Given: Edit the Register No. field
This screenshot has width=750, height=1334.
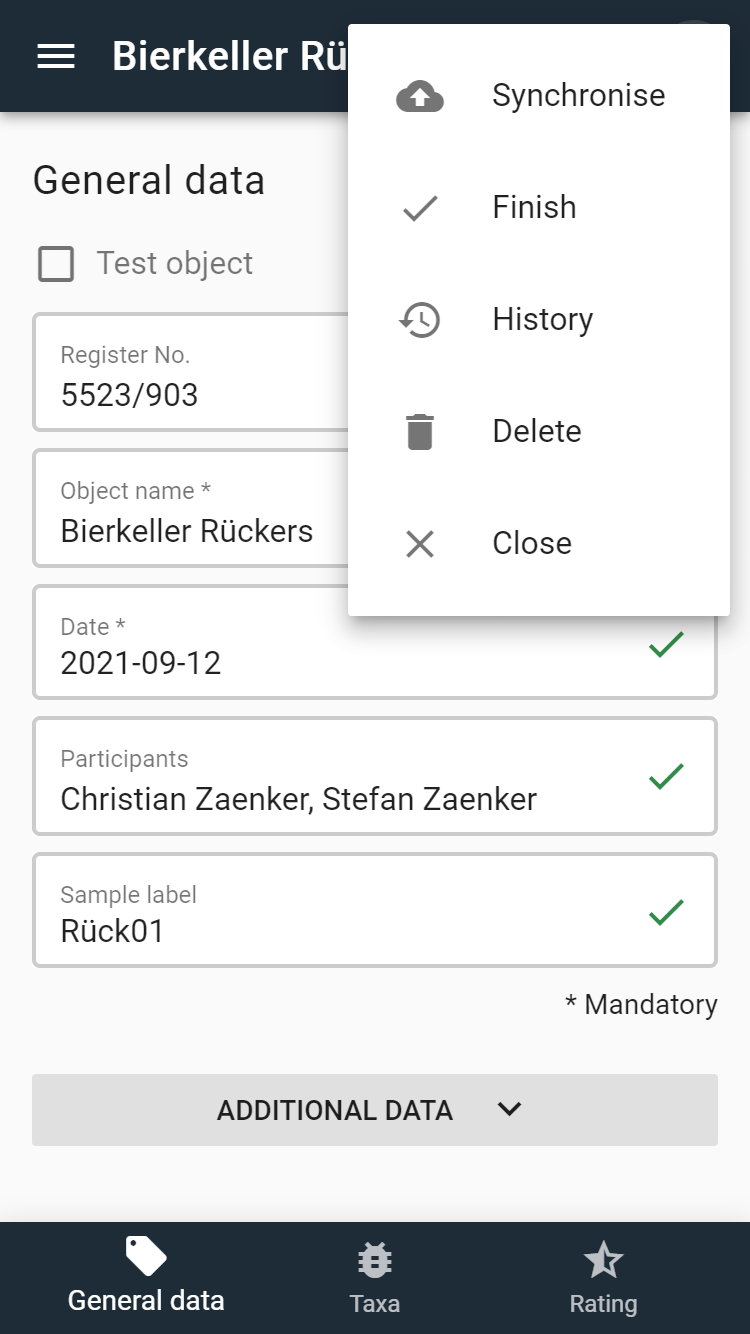Looking at the screenshot, I should pyautogui.click(x=191, y=372).
